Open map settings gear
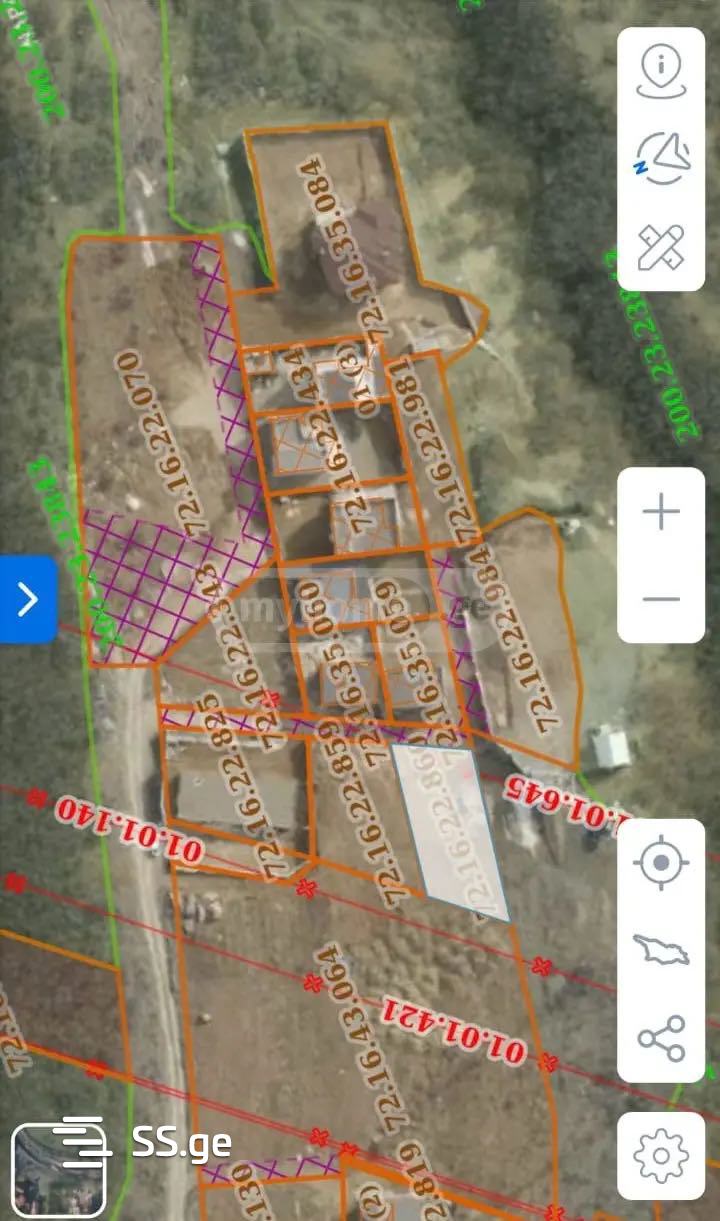 coord(661,1156)
